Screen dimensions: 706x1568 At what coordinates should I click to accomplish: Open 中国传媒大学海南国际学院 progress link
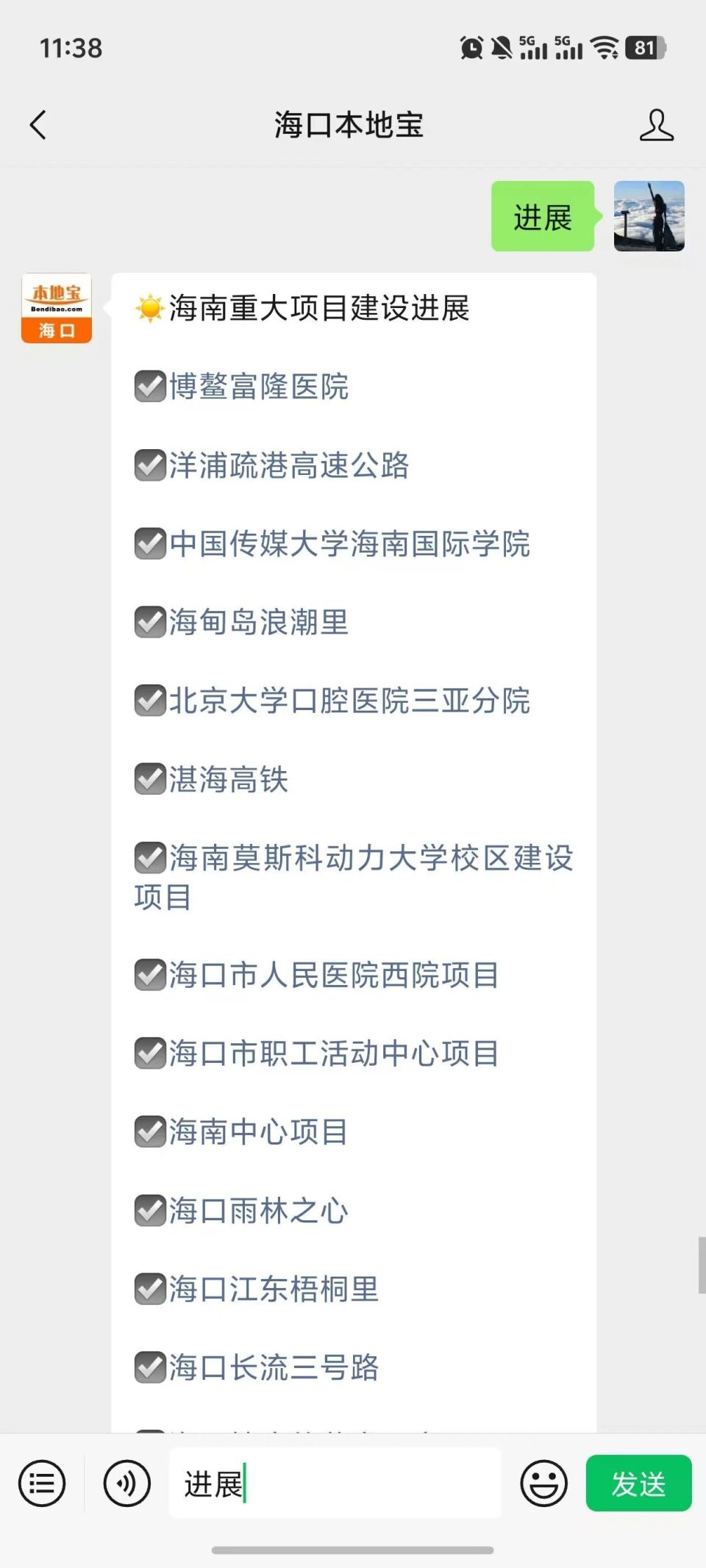pos(349,545)
